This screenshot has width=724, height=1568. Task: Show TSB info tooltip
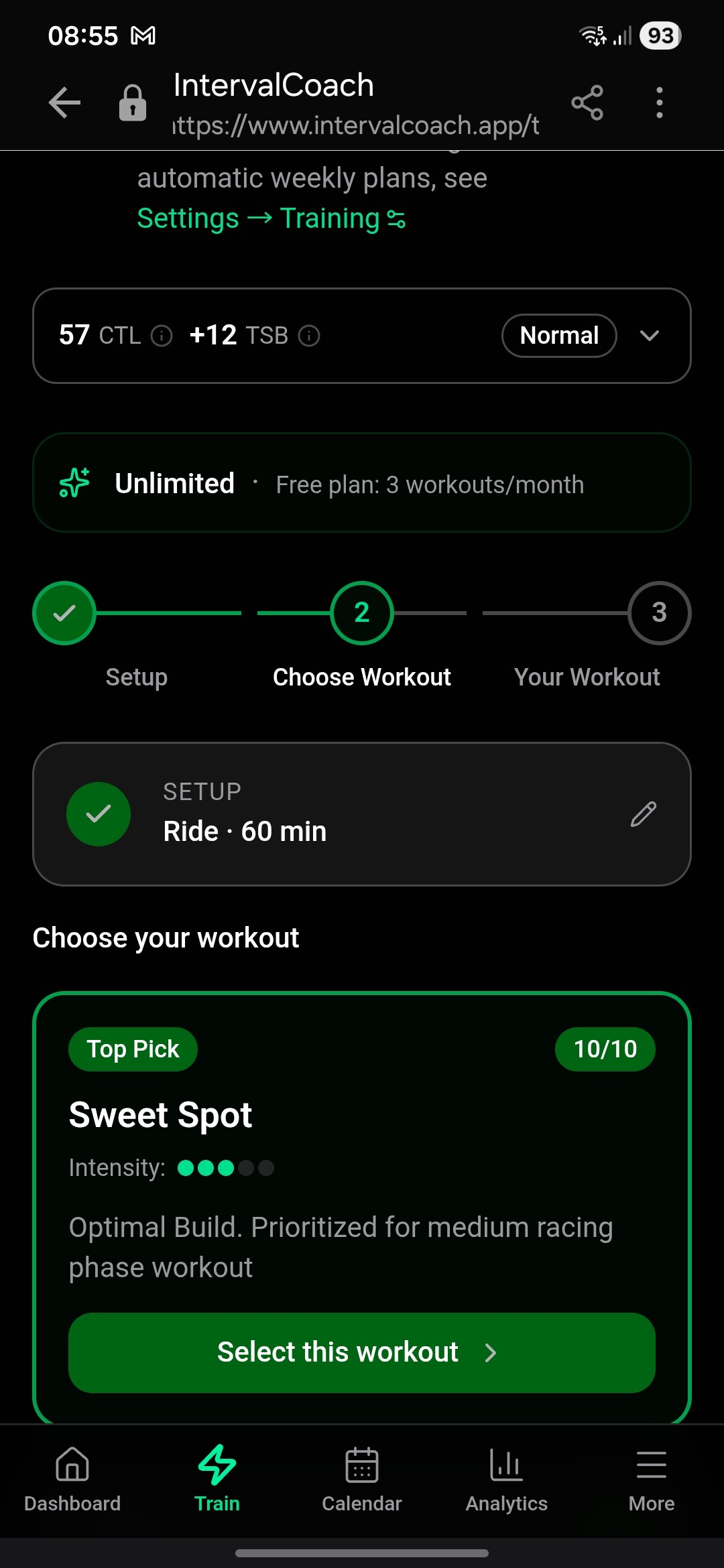tap(309, 335)
